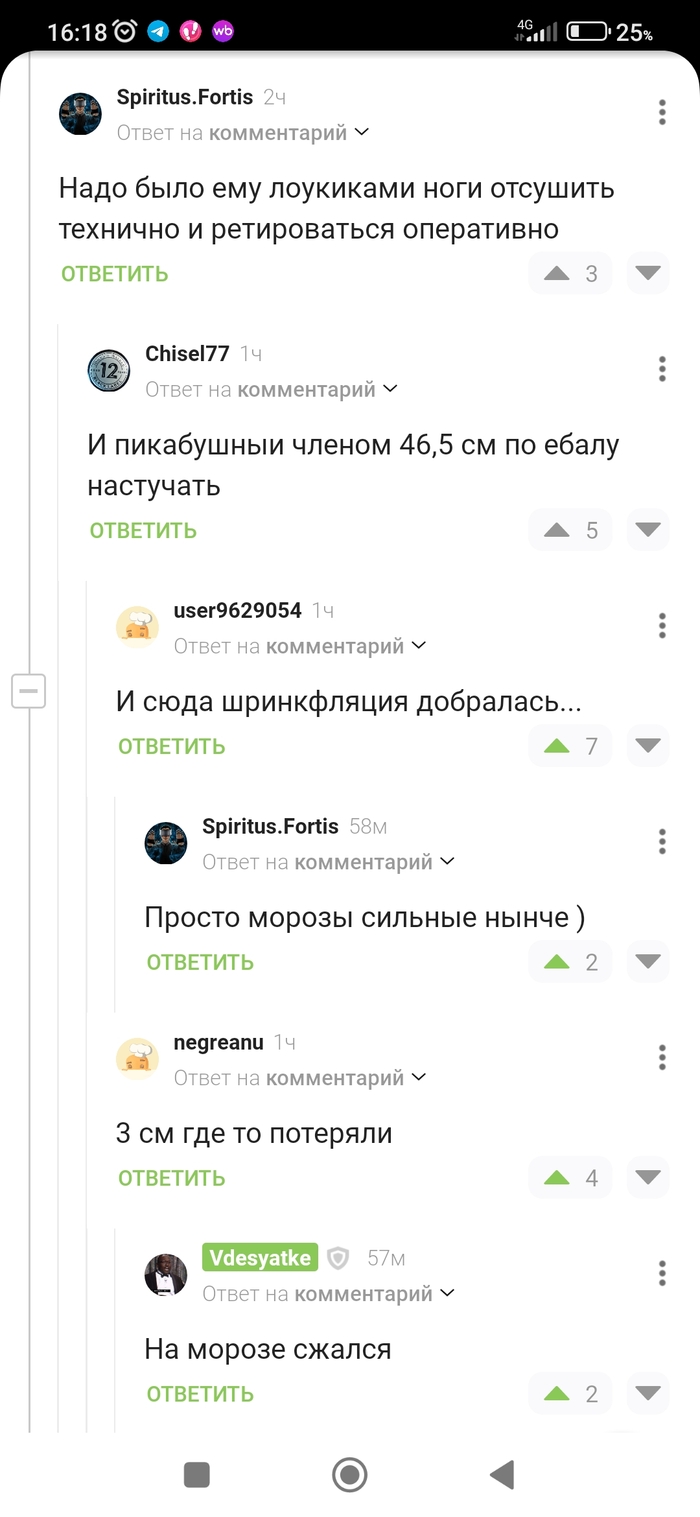Screen dimensions: 700x1517
Task: Reply to user9629054's comment
Action: (171, 746)
